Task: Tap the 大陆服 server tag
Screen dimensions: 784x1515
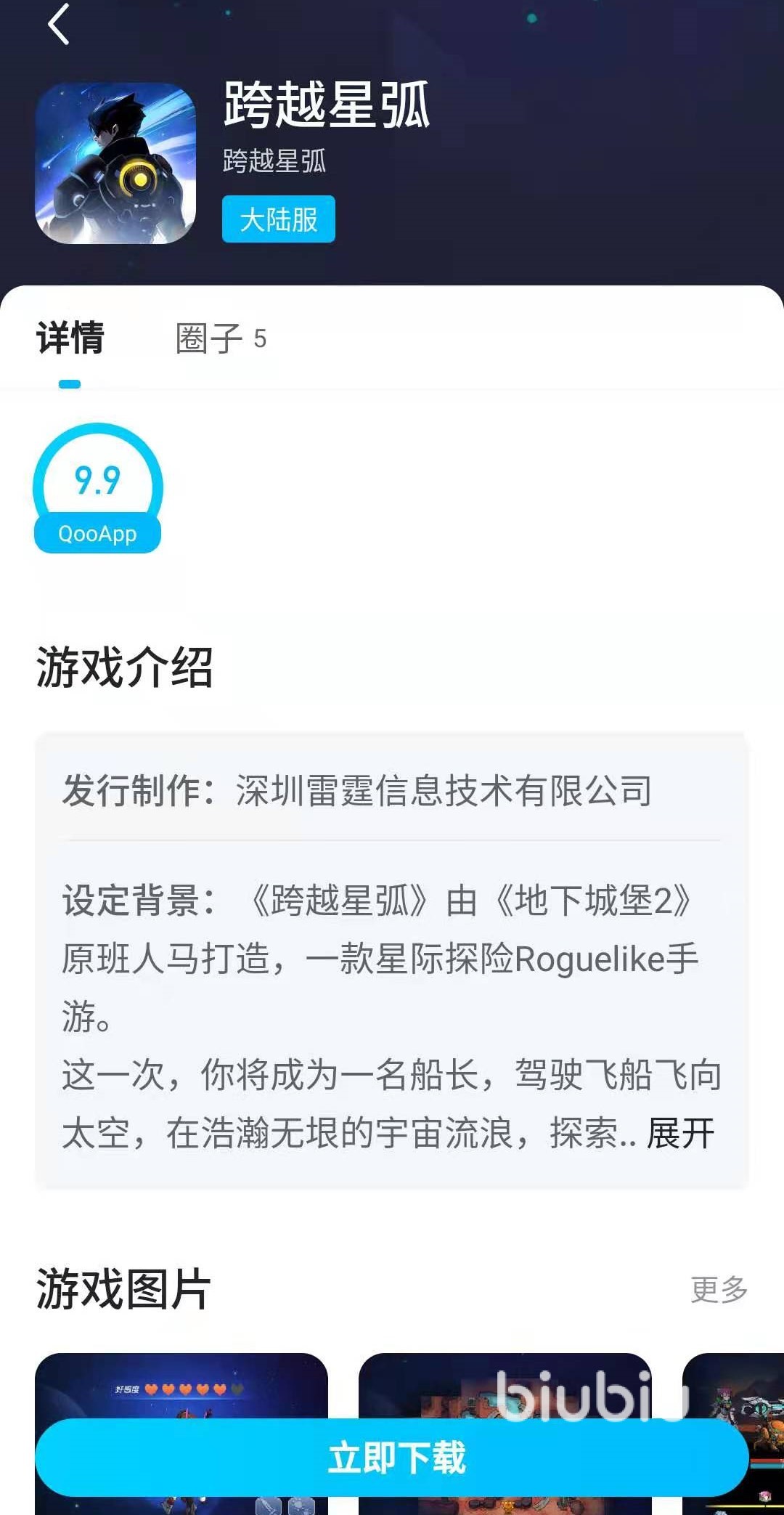Action: 279,219
